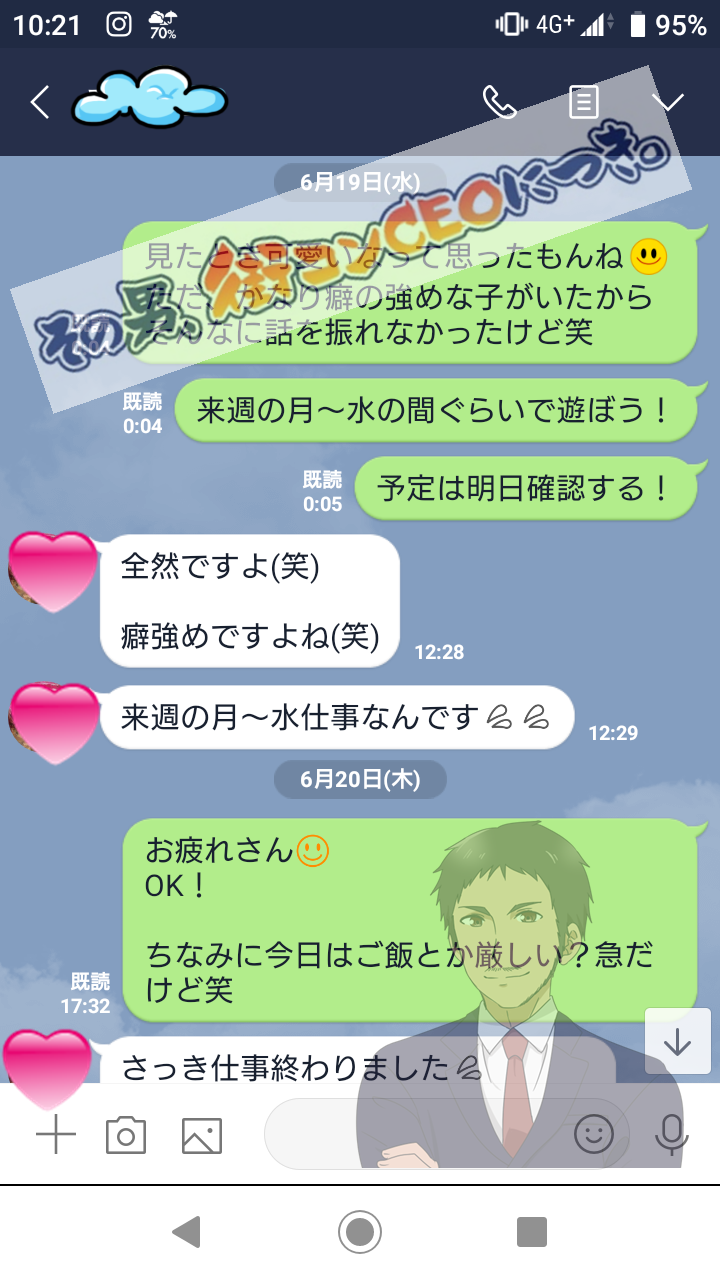The width and height of the screenshot is (720, 1280).
Task: Open the camera to take a photo
Action: point(126,1135)
